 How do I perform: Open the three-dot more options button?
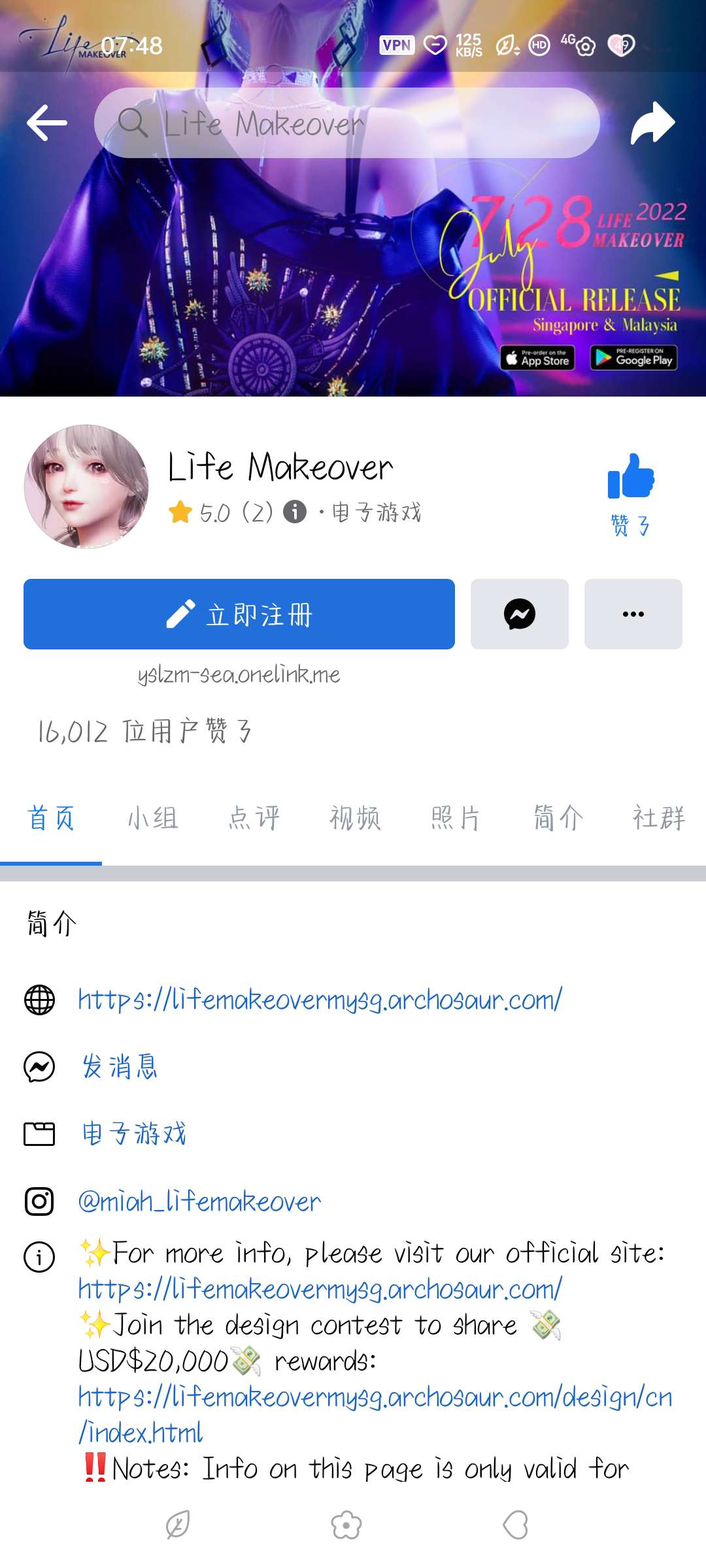coord(633,614)
